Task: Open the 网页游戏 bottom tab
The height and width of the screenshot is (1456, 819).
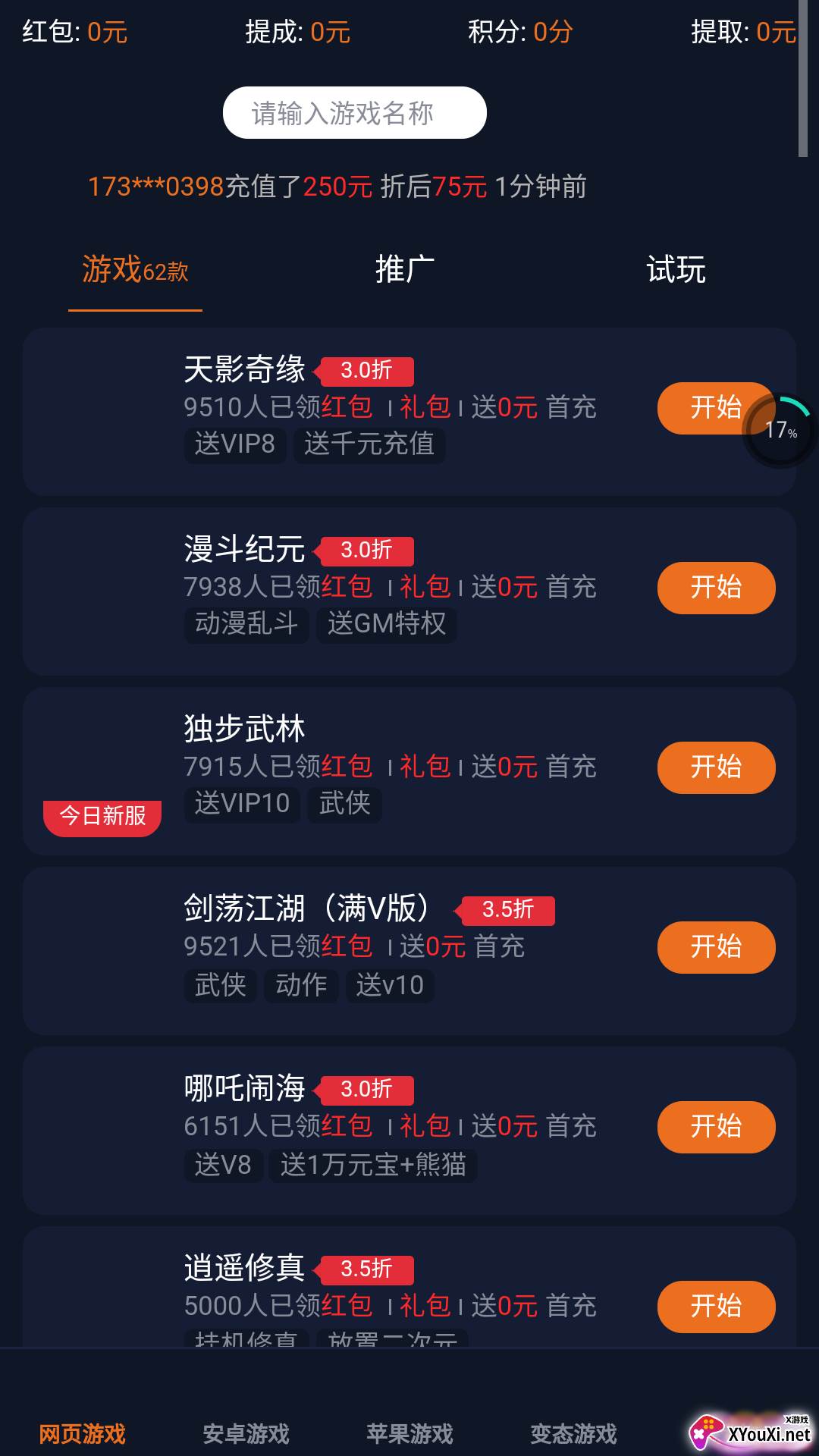Action: 82,1433
